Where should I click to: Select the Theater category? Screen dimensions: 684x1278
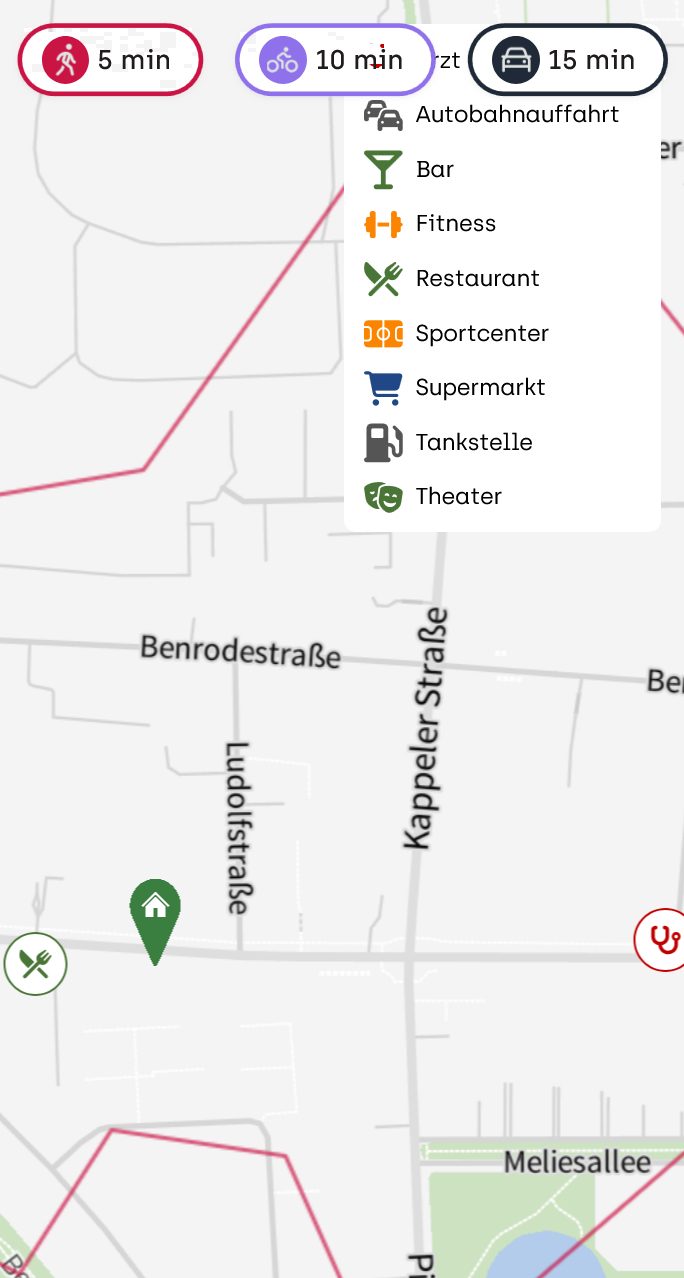502,496
